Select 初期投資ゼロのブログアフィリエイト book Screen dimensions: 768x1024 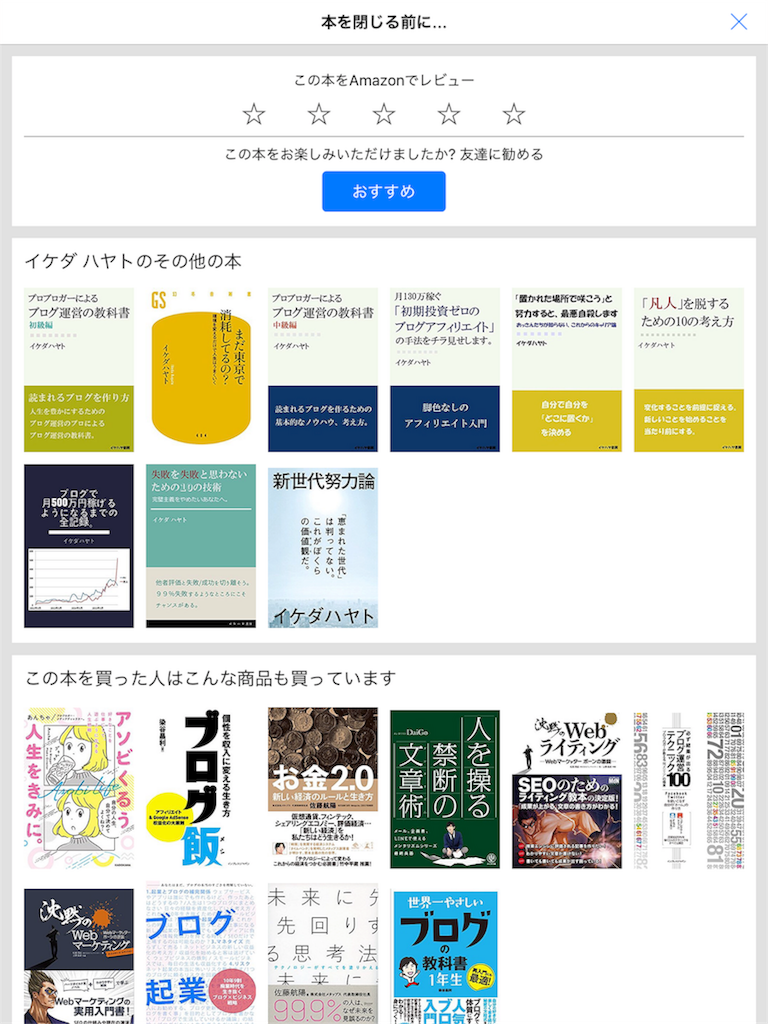pos(445,370)
